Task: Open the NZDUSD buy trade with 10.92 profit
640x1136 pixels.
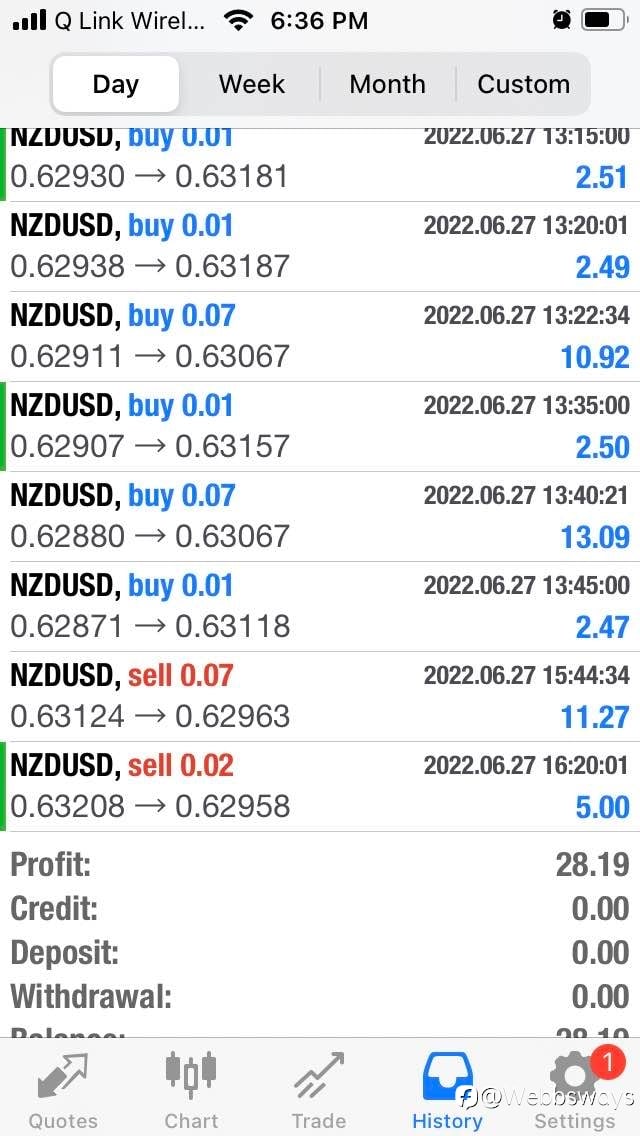Action: coord(320,337)
